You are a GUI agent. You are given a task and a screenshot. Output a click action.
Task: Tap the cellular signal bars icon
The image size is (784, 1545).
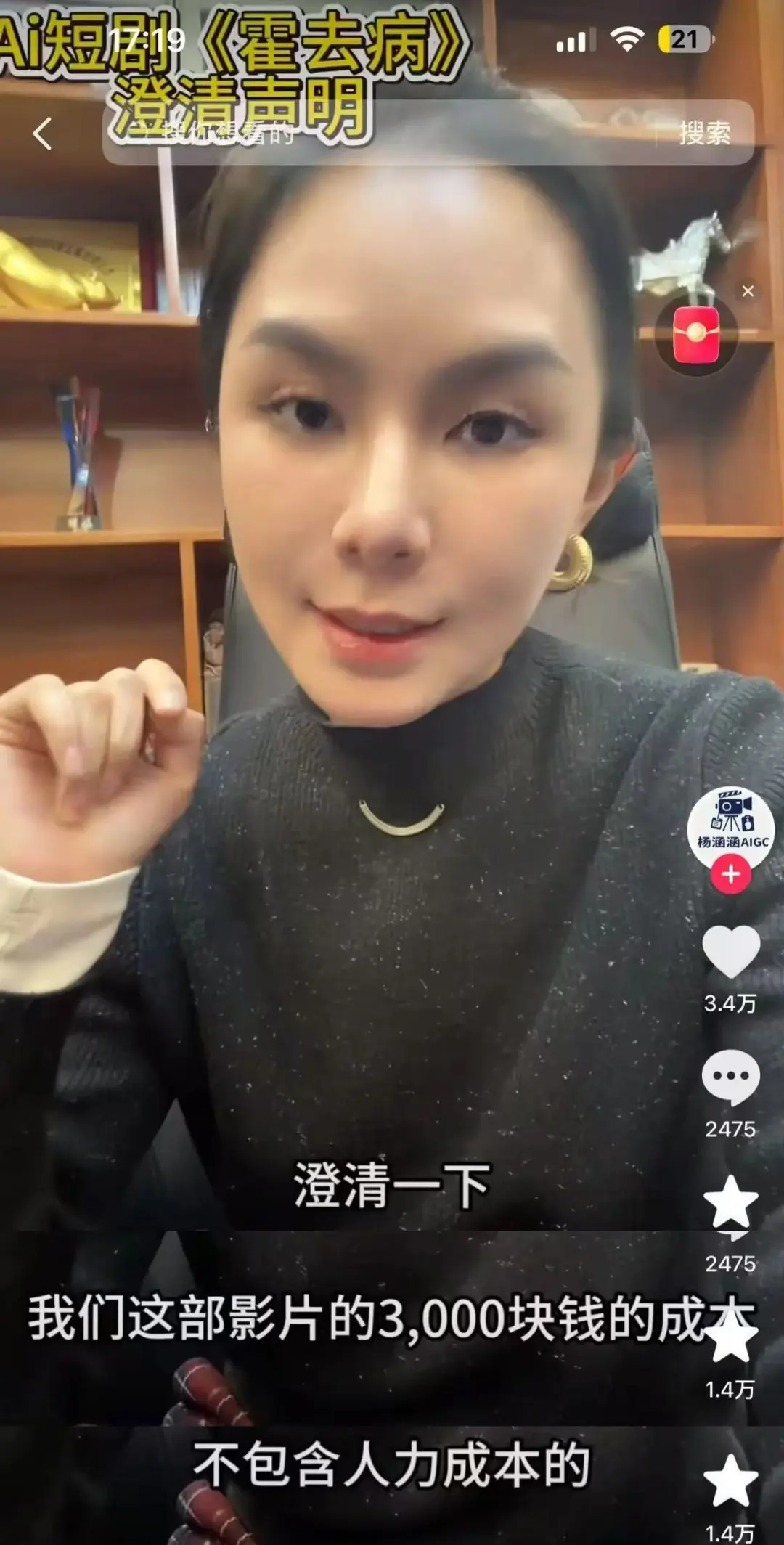pyautogui.click(x=572, y=41)
